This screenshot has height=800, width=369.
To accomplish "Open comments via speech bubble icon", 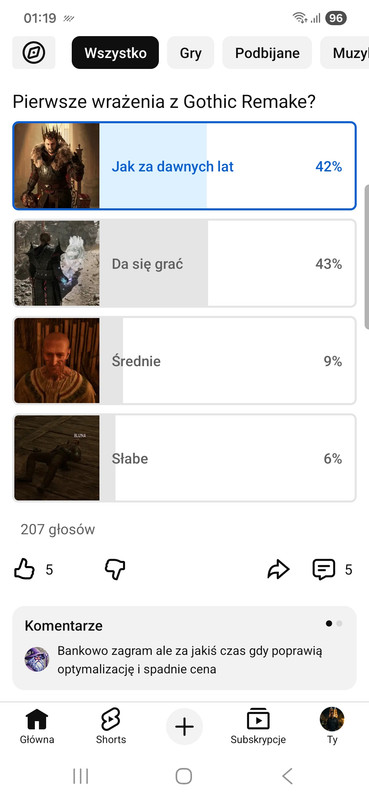I will click(x=324, y=569).
